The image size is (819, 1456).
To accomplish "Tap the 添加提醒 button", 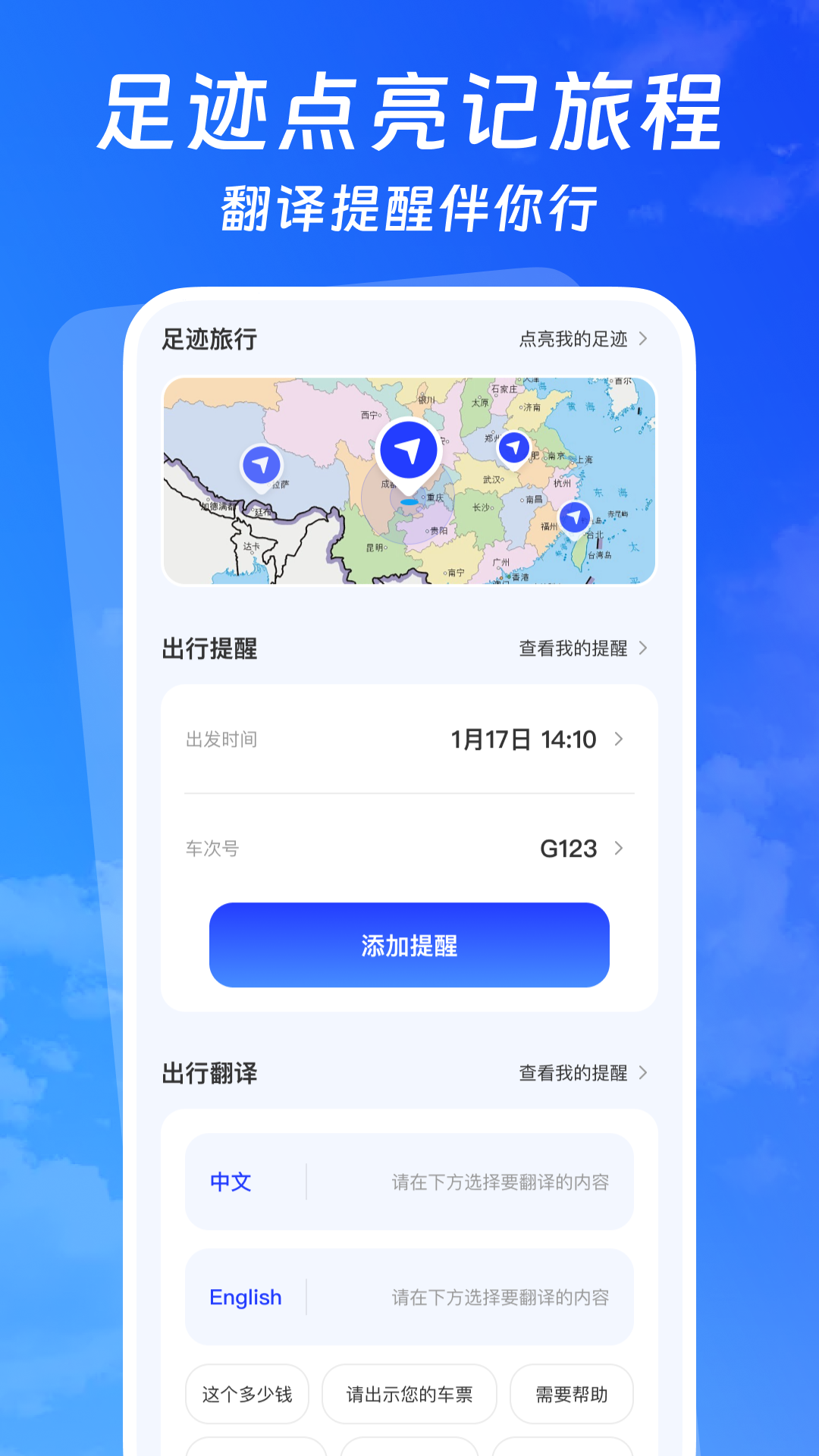I will 409,947.
